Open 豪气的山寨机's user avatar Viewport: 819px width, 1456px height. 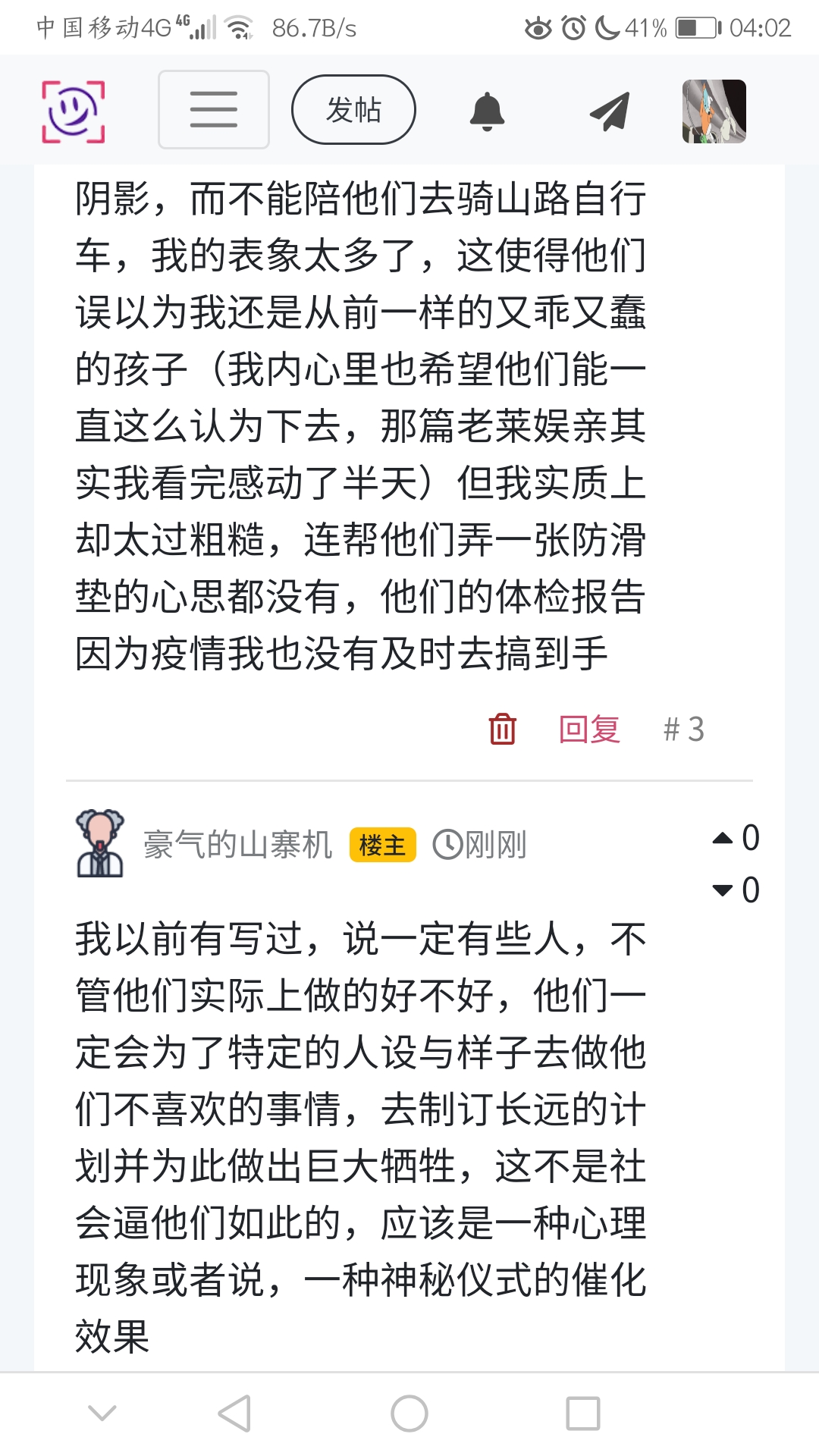tap(100, 843)
